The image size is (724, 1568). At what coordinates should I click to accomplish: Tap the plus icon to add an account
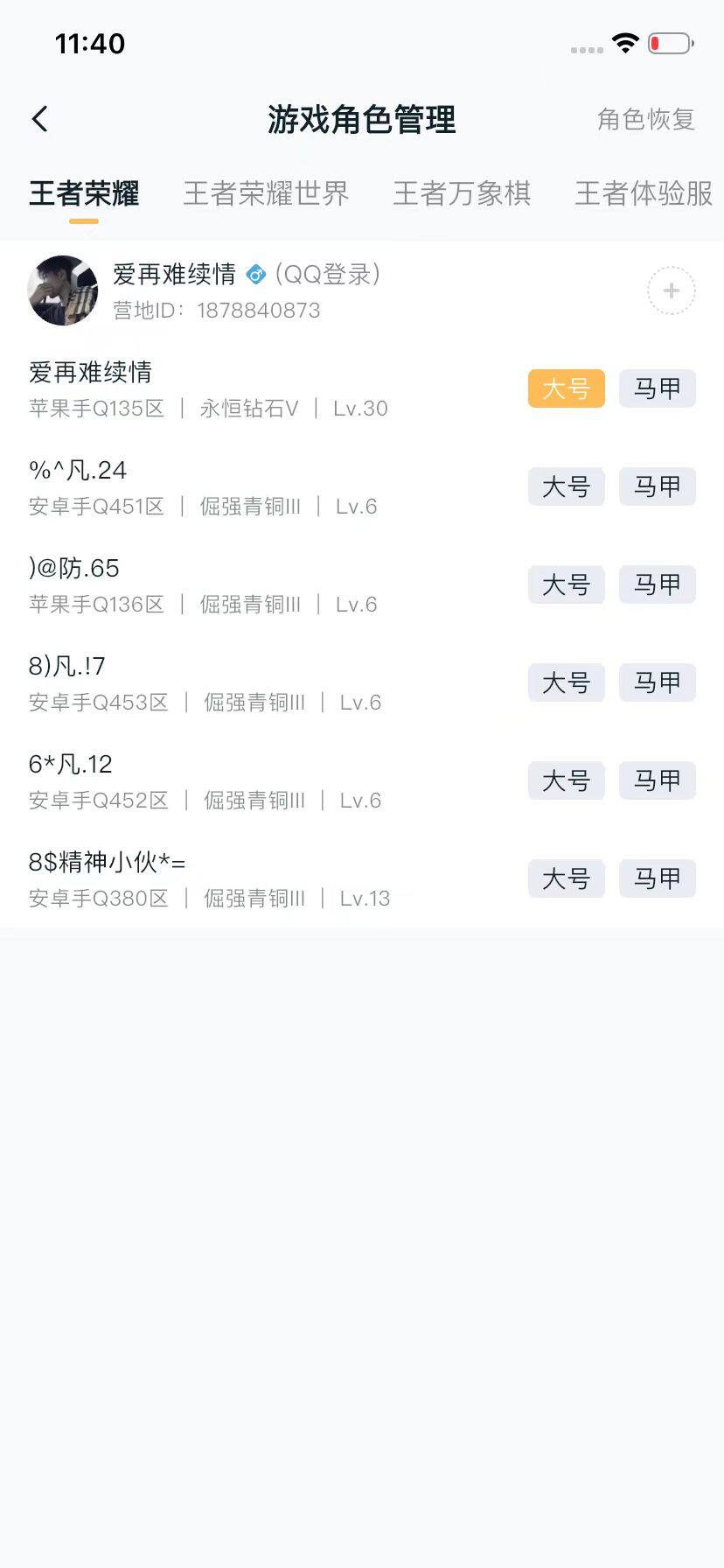coord(670,290)
